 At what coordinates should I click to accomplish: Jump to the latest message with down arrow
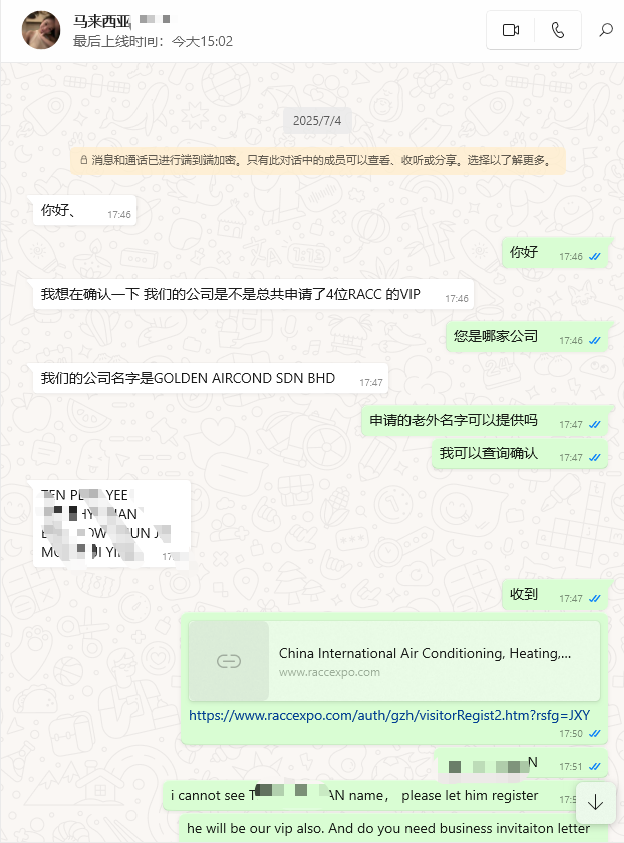click(596, 802)
